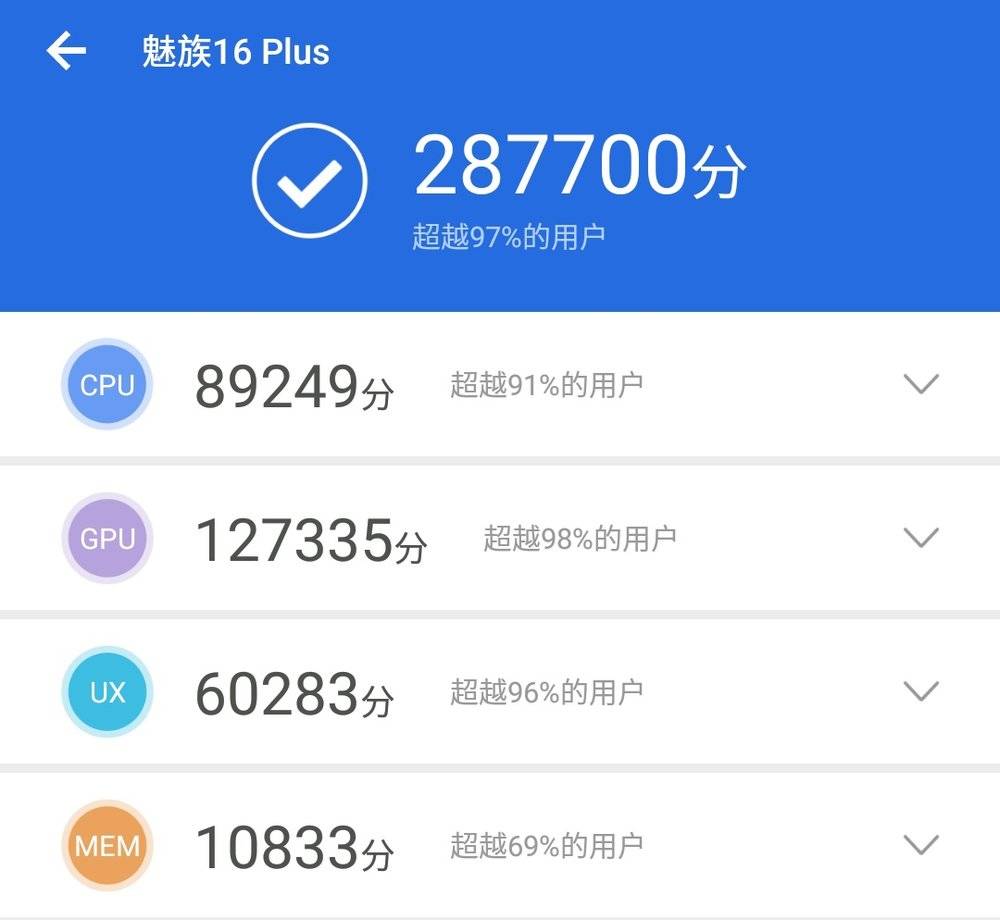Expand the MEM score details

920,845
